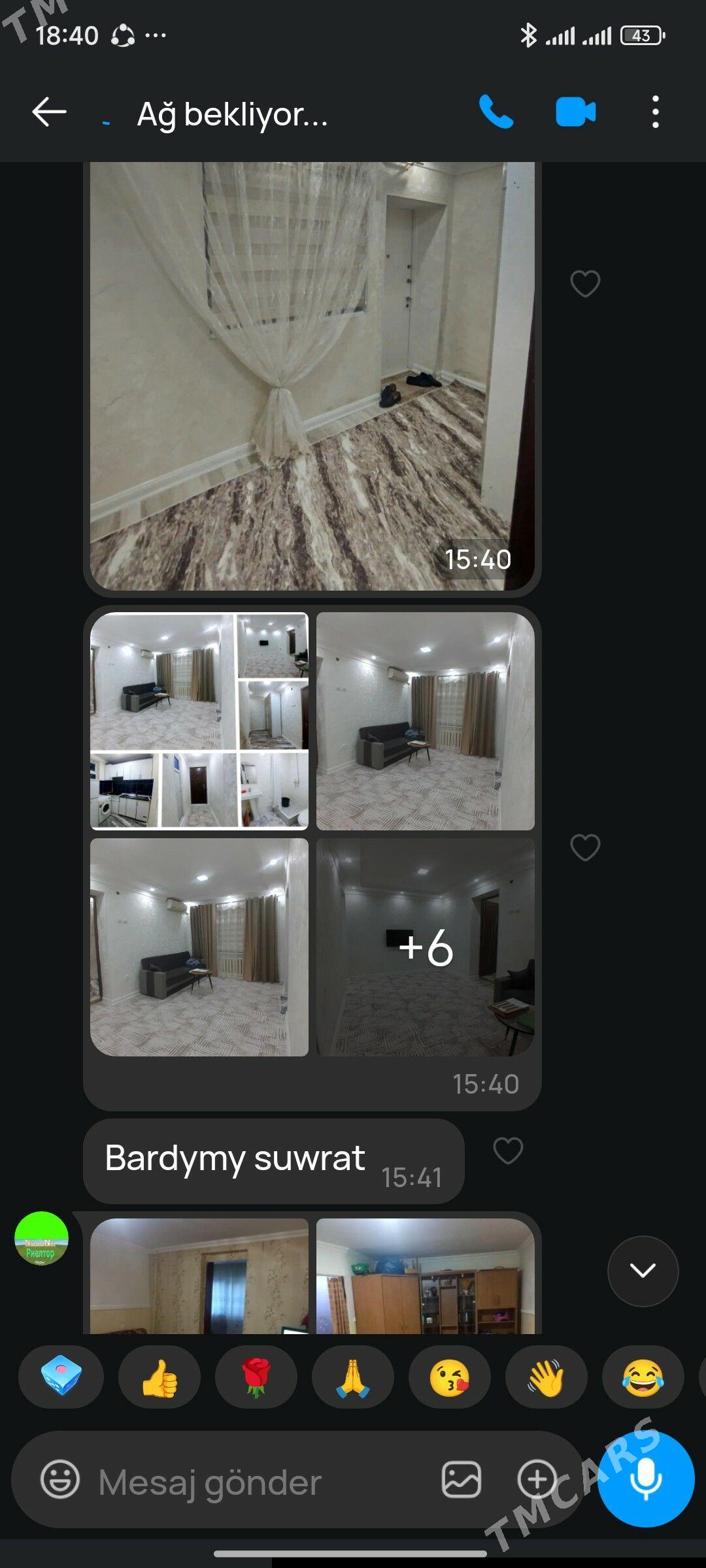706x1568 pixels.
Task: Send the dice quick reaction
Action: point(61,1377)
